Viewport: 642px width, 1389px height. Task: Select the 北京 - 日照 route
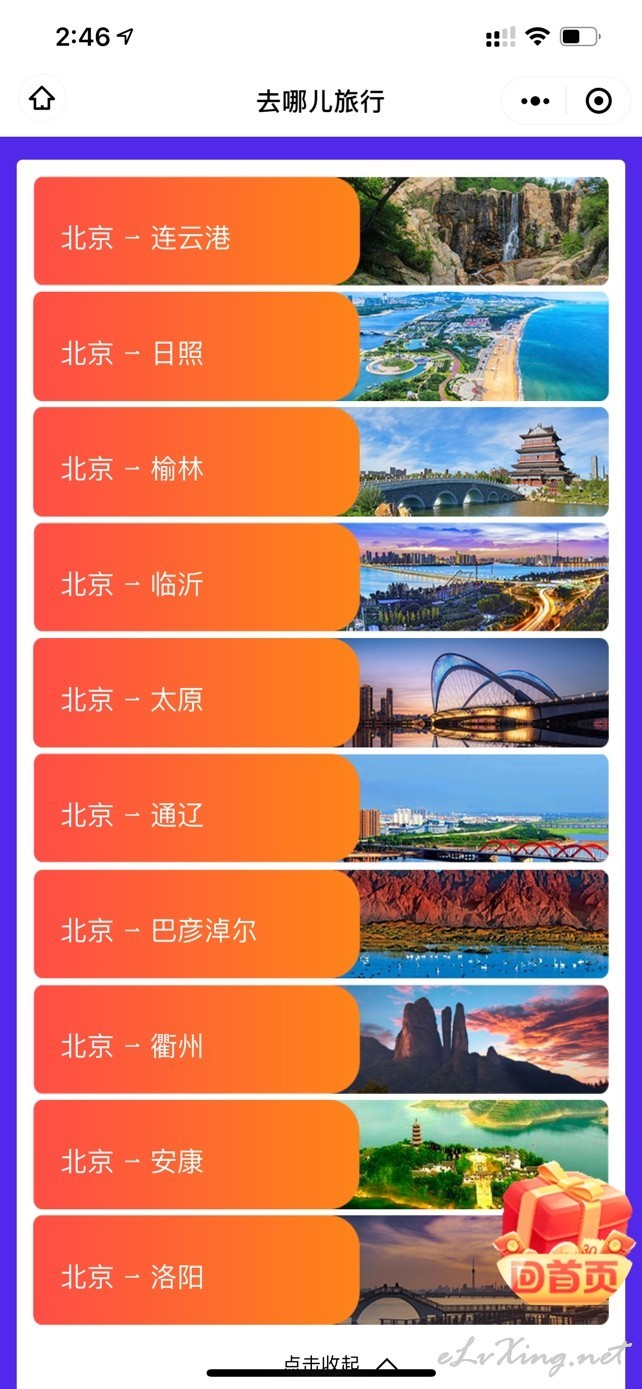point(321,346)
